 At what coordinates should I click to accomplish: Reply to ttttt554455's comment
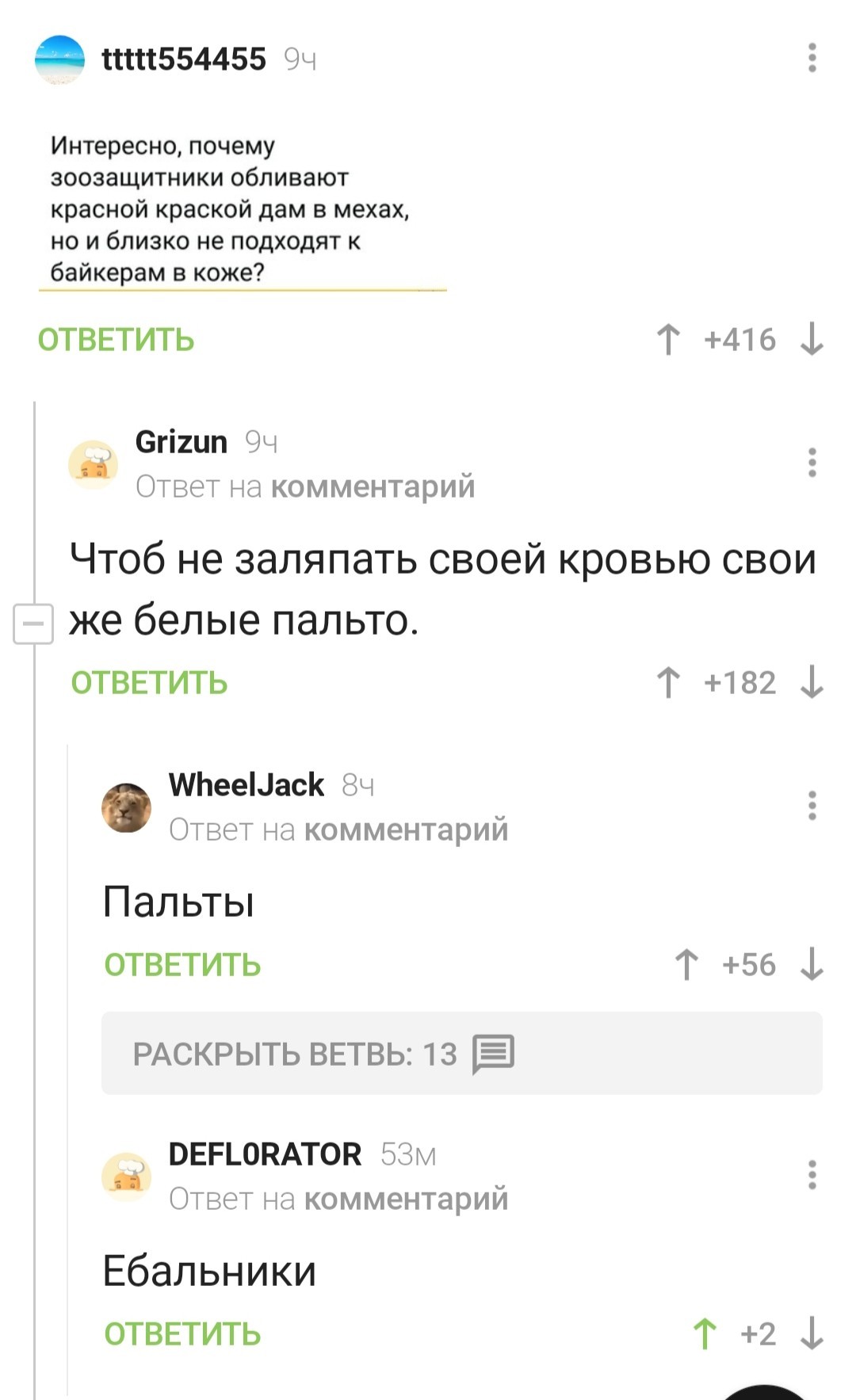116,340
